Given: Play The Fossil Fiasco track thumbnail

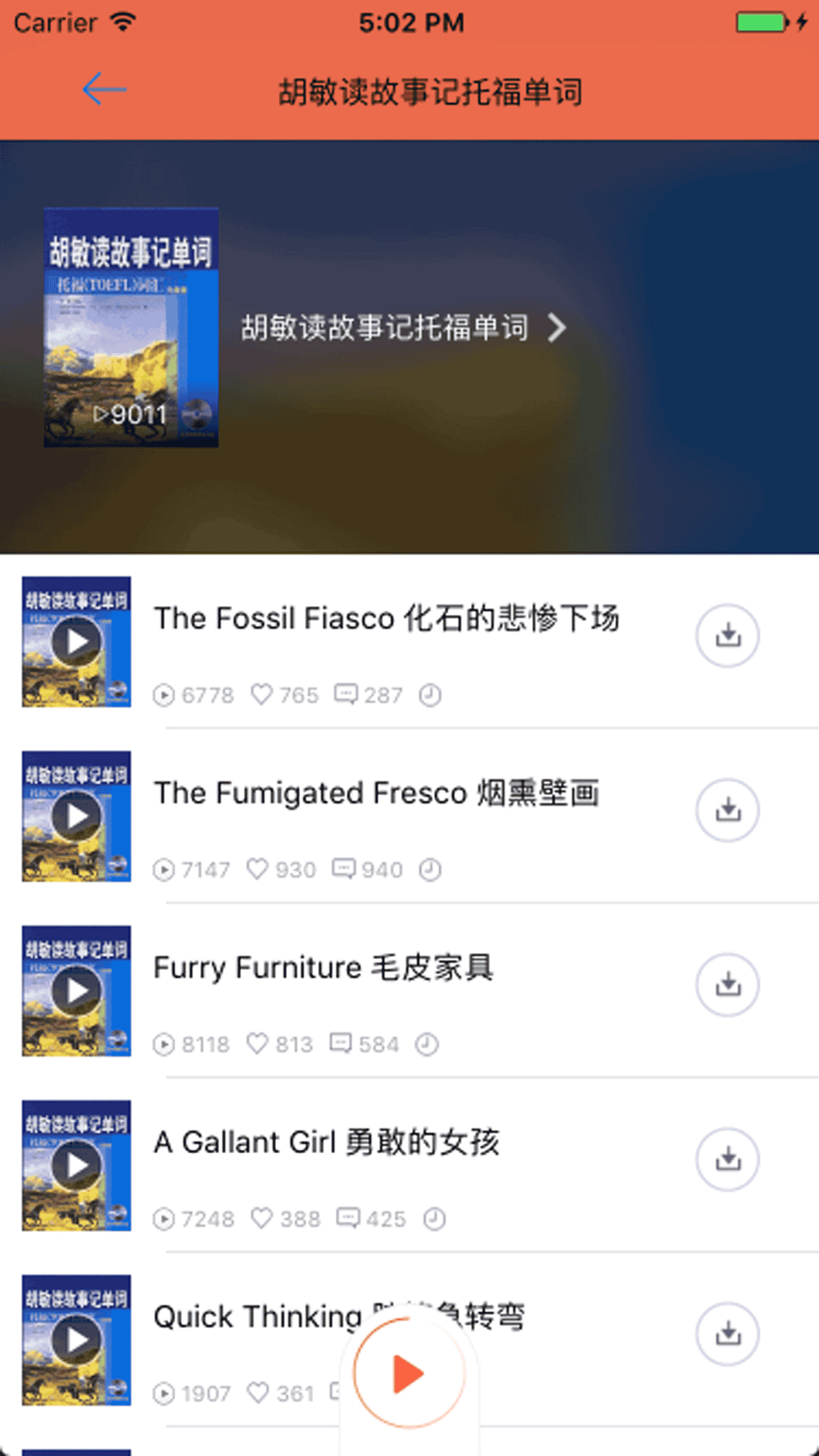Looking at the screenshot, I should point(76,642).
